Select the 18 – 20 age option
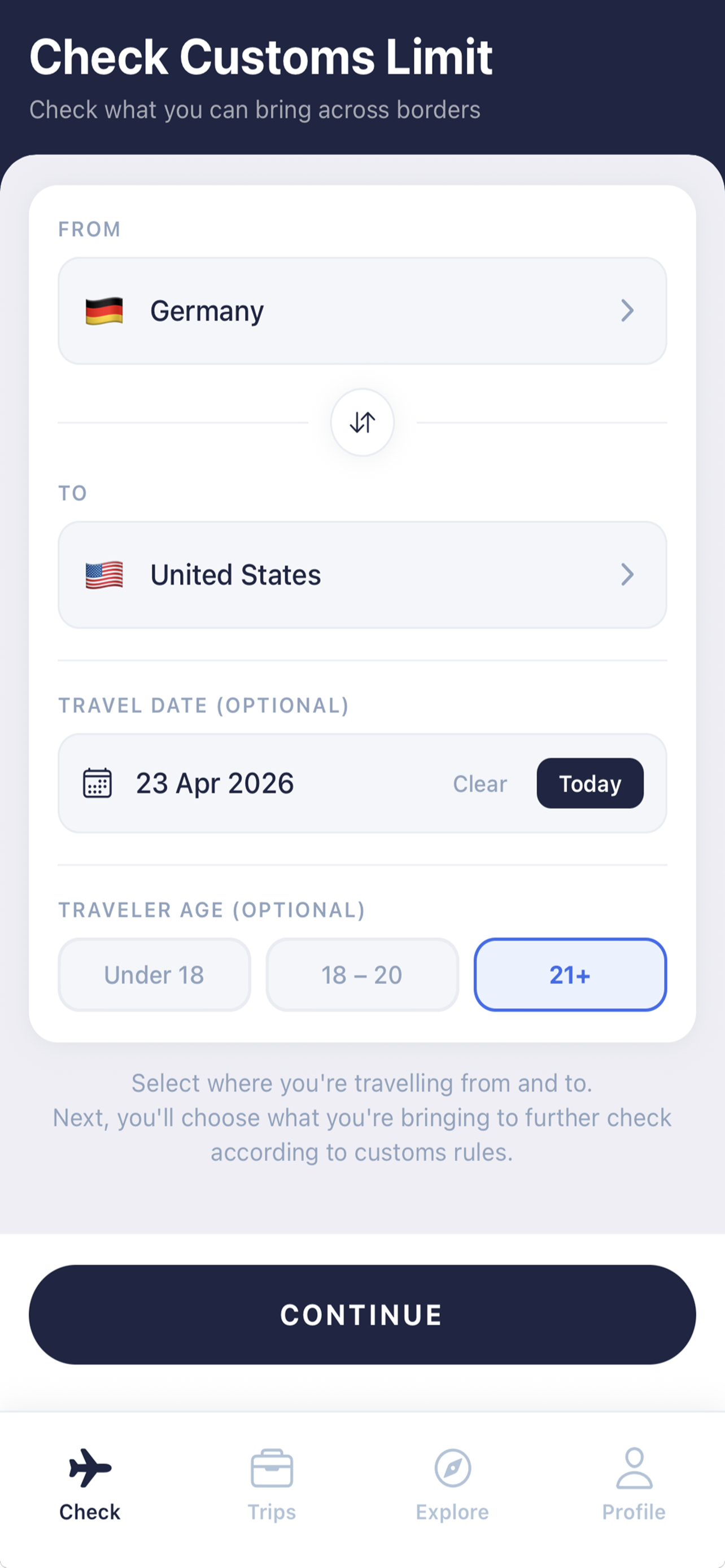 click(361, 975)
